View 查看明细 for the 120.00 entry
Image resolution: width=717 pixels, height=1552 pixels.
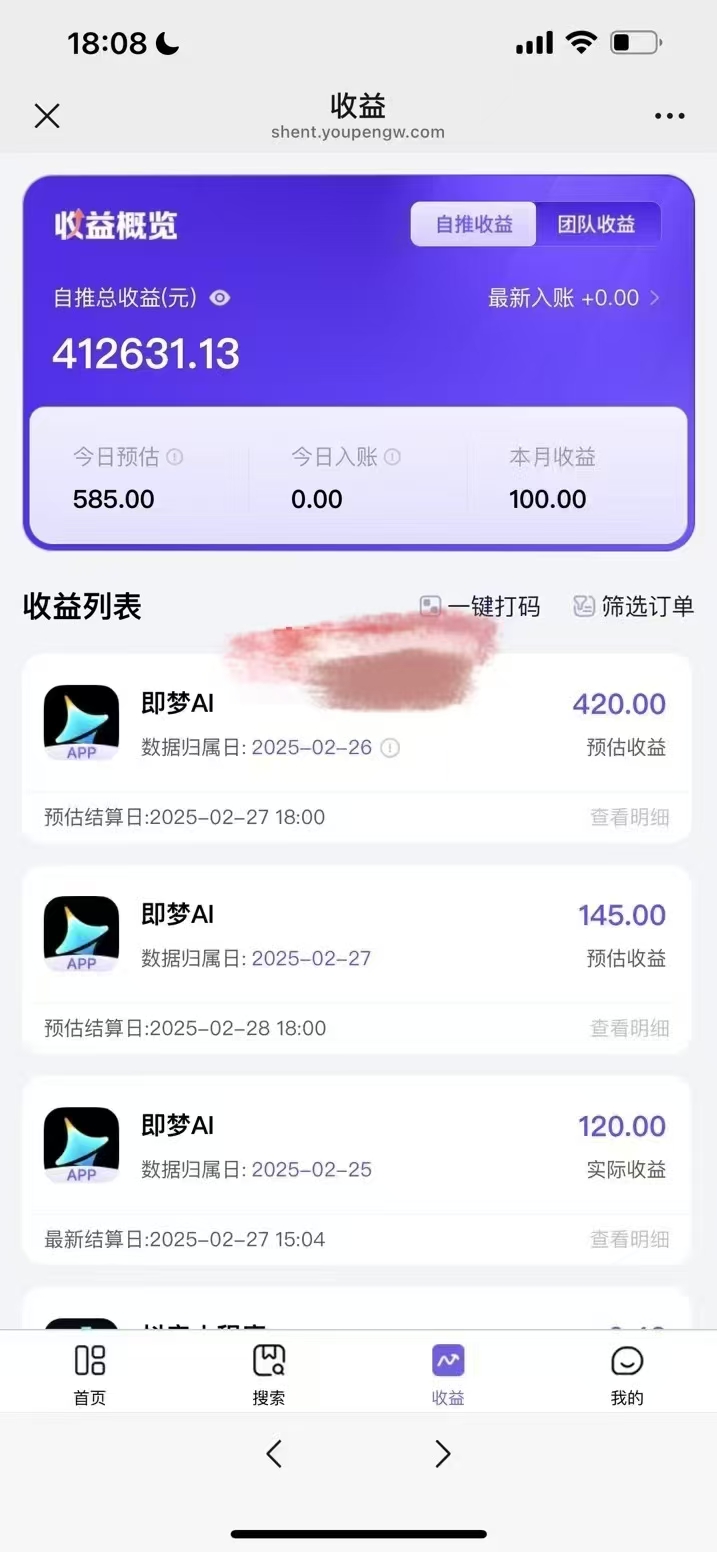(629, 1239)
